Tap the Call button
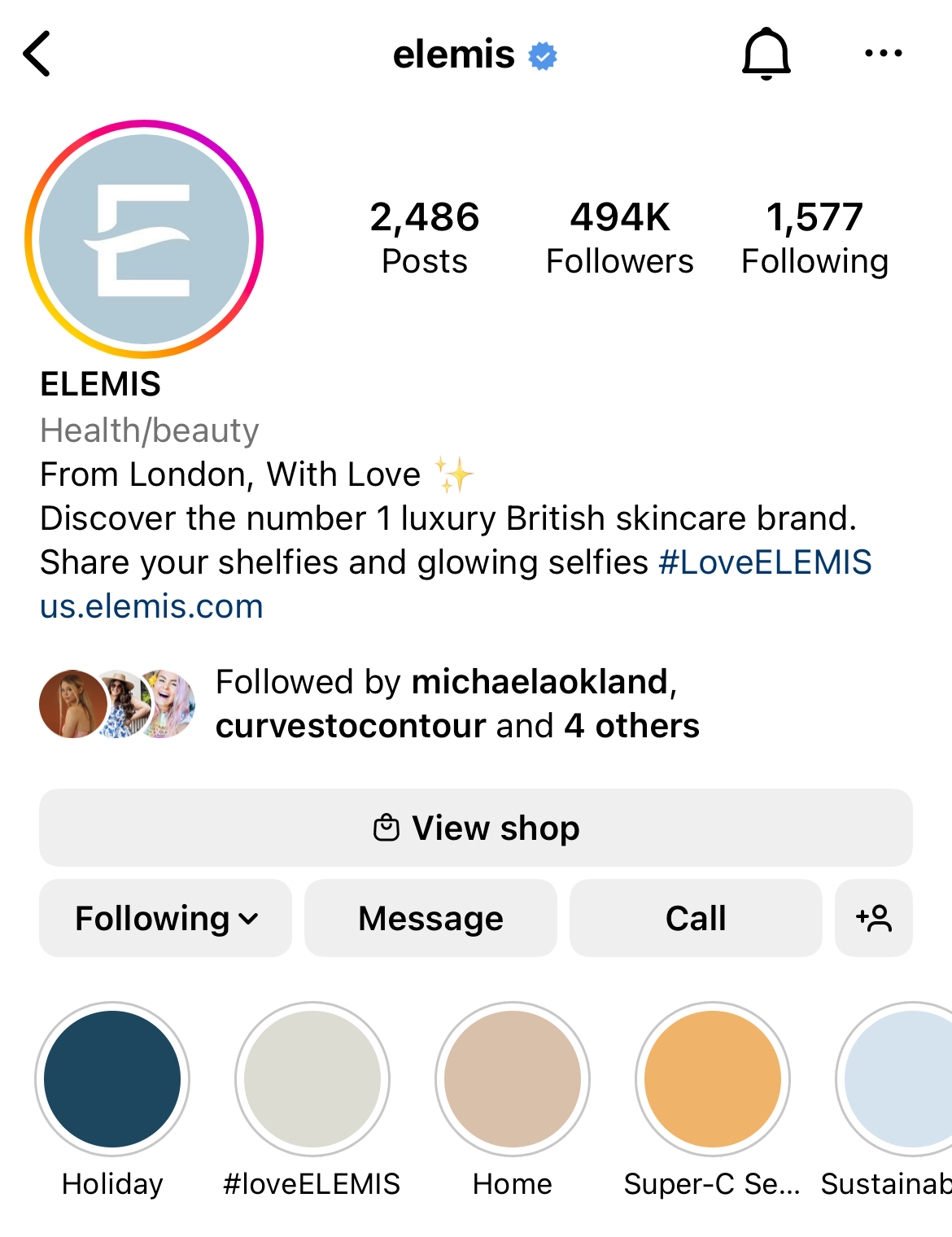952x1237 pixels. 696,918
